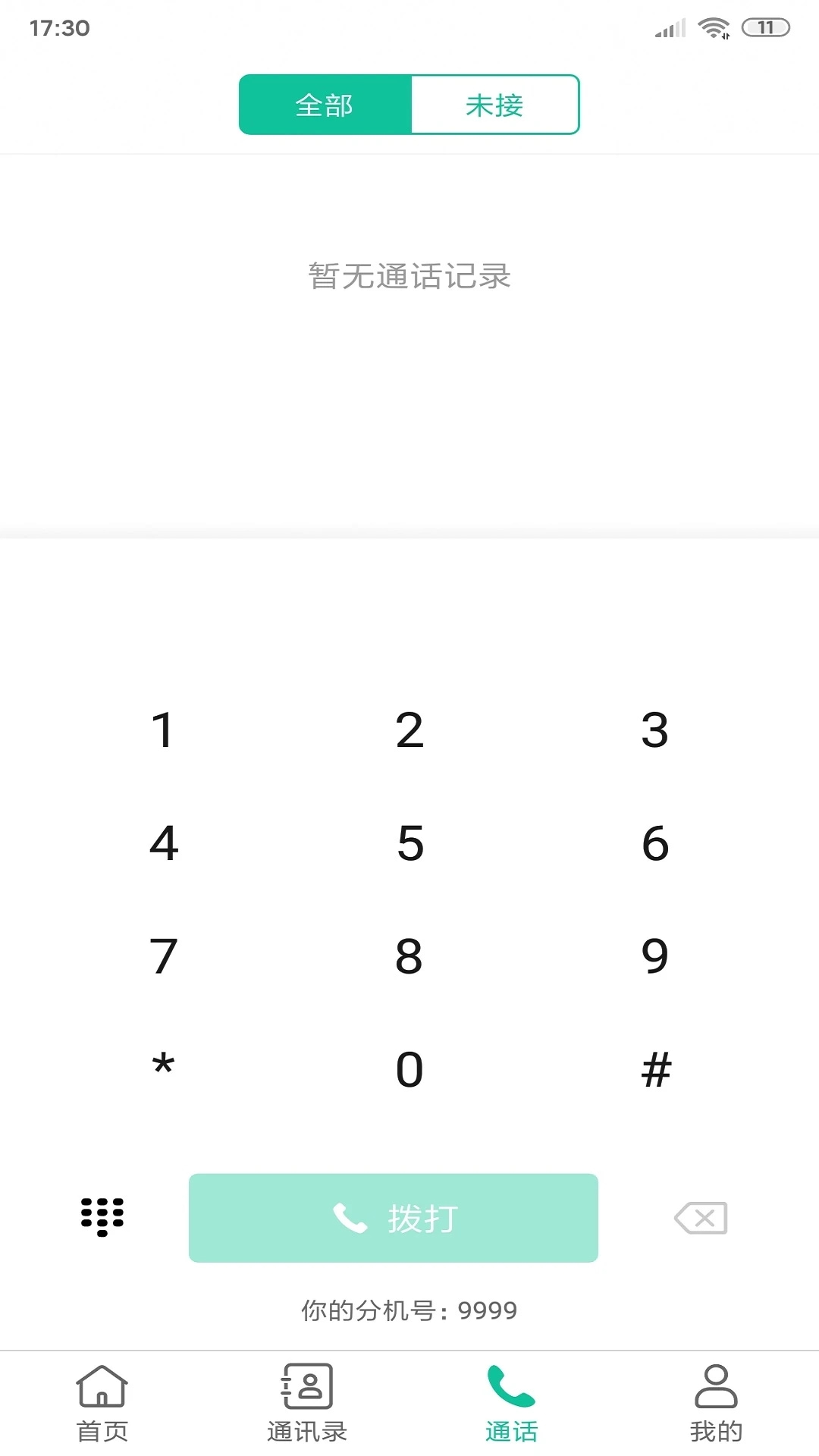Enter the star symbol key
Viewport: 819px width, 1456px height.
163,1068
